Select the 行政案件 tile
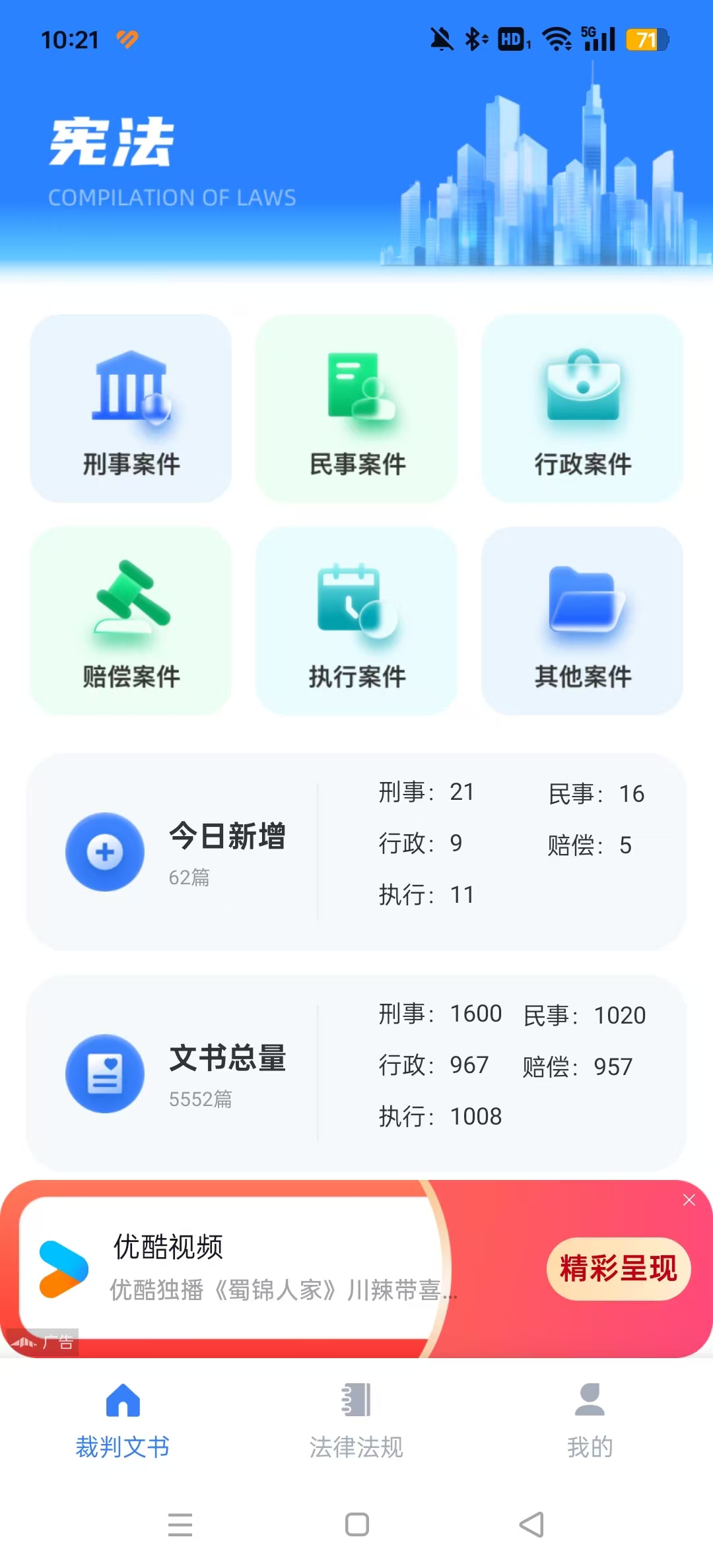Image resolution: width=713 pixels, height=1568 pixels. [x=582, y=409]
